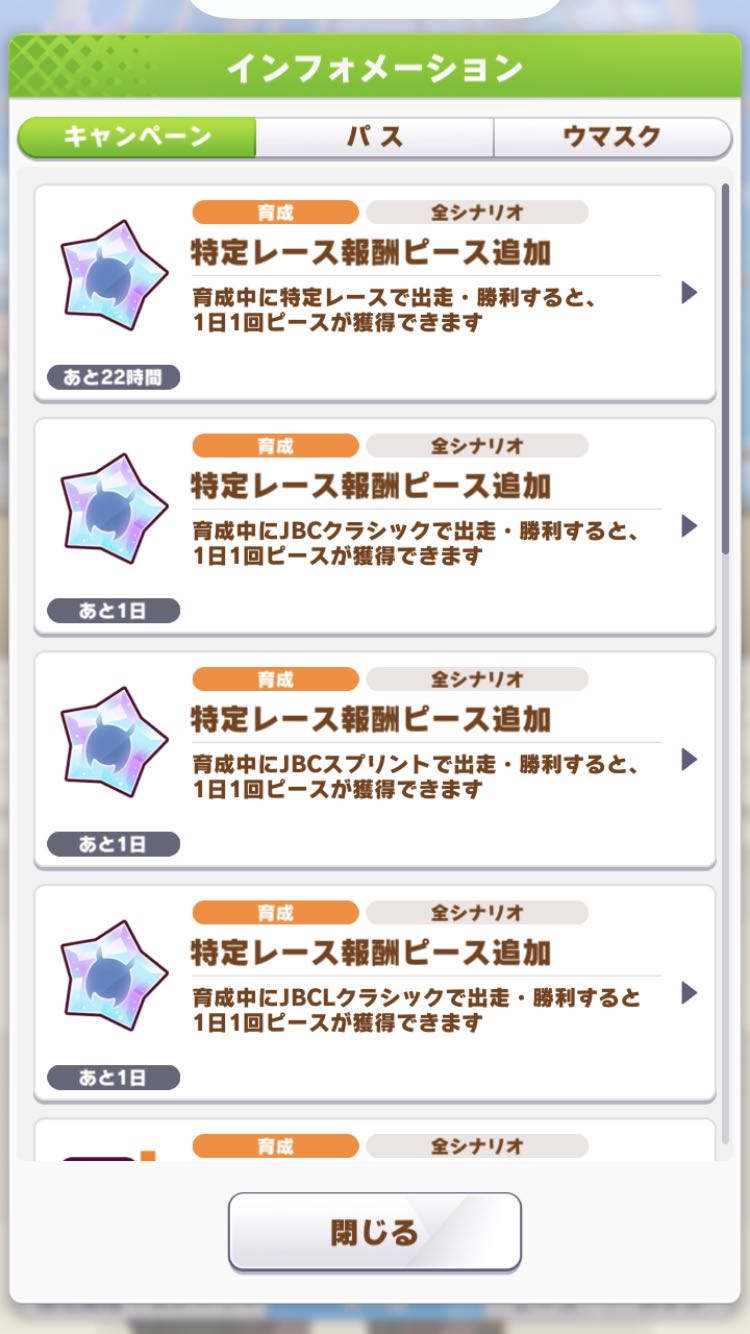Image resolution: width=750 pixels, height=1334 pixels.
Task: Open the JBCLクラシック piece campaign card
Action: pyautogui.click(x=375, y=993)
